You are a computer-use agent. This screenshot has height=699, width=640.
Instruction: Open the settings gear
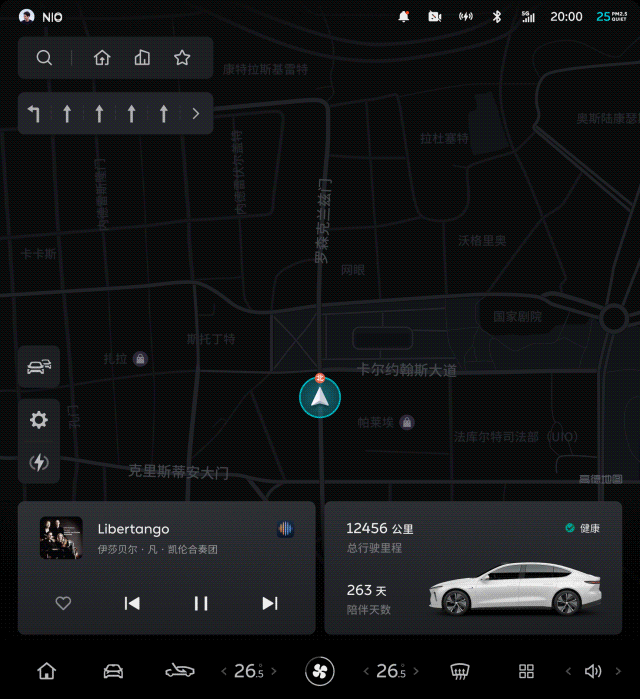click(x=39, y=420)
